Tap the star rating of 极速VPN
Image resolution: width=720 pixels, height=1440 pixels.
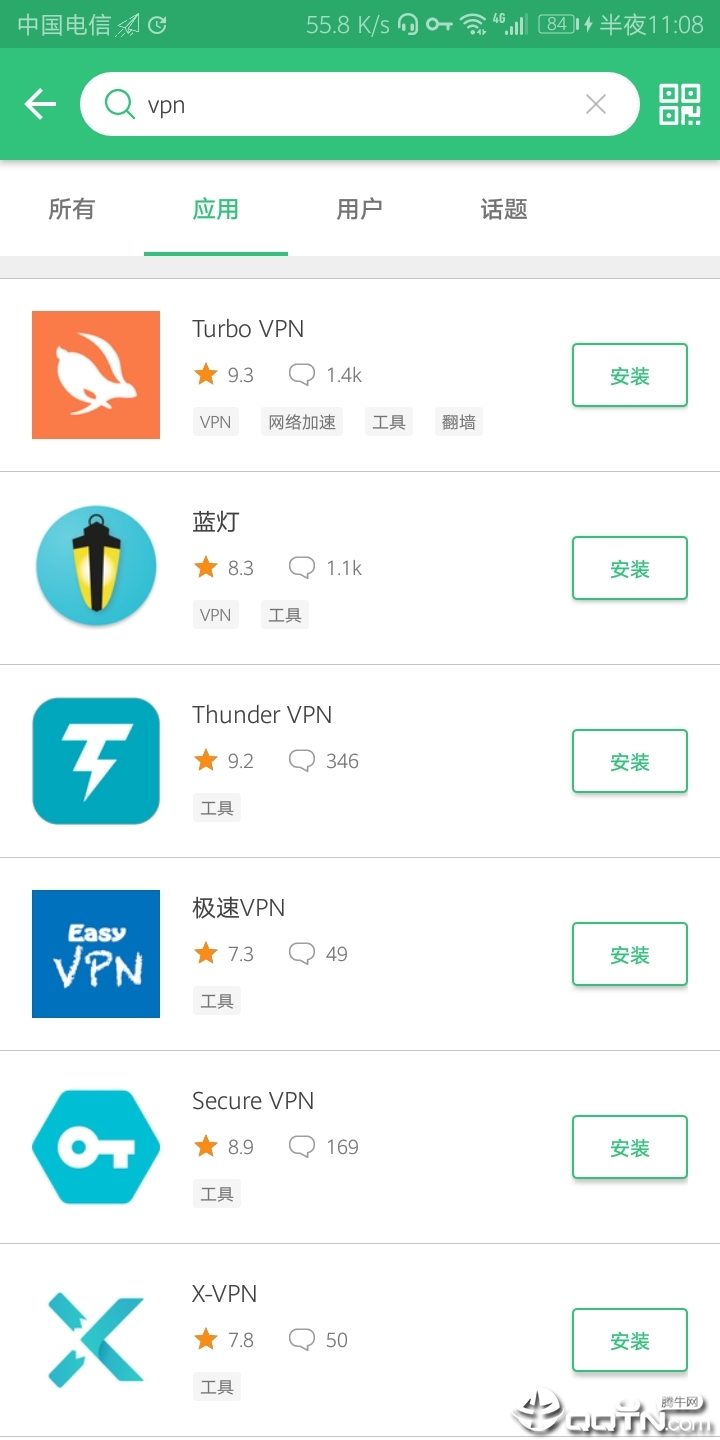tap(206, 953)
